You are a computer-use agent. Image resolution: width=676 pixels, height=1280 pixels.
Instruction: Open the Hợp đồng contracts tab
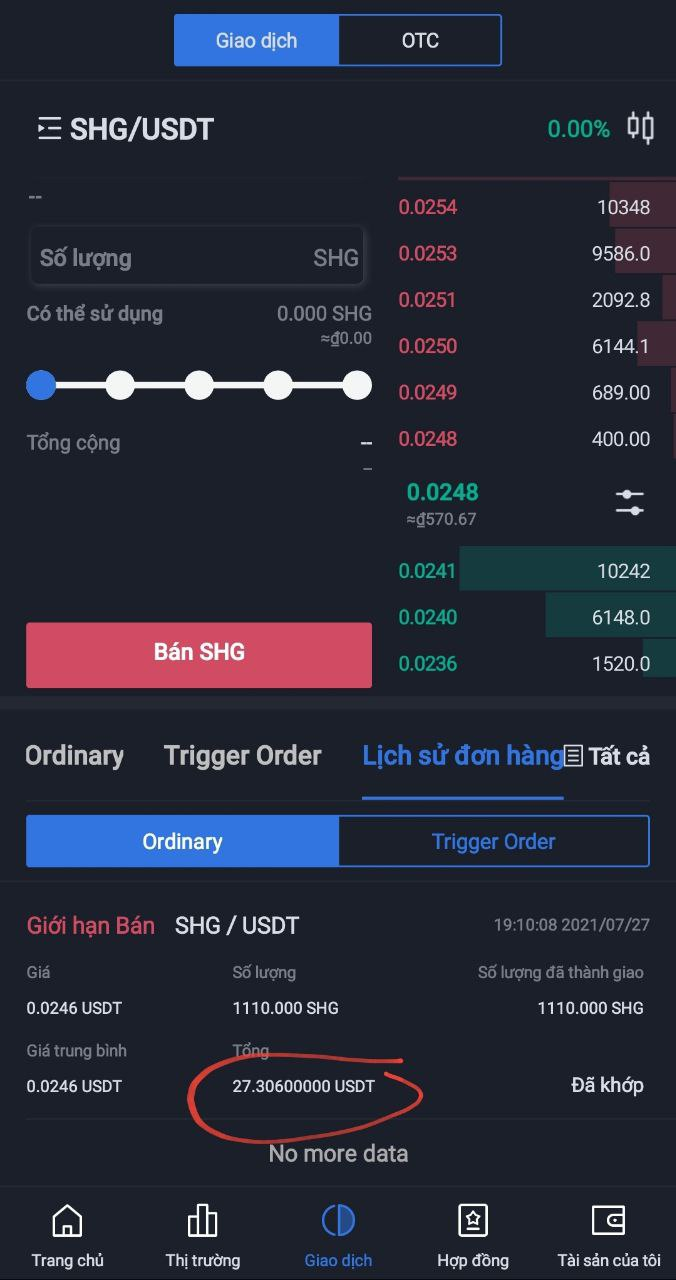click(x=473, y=1235)
